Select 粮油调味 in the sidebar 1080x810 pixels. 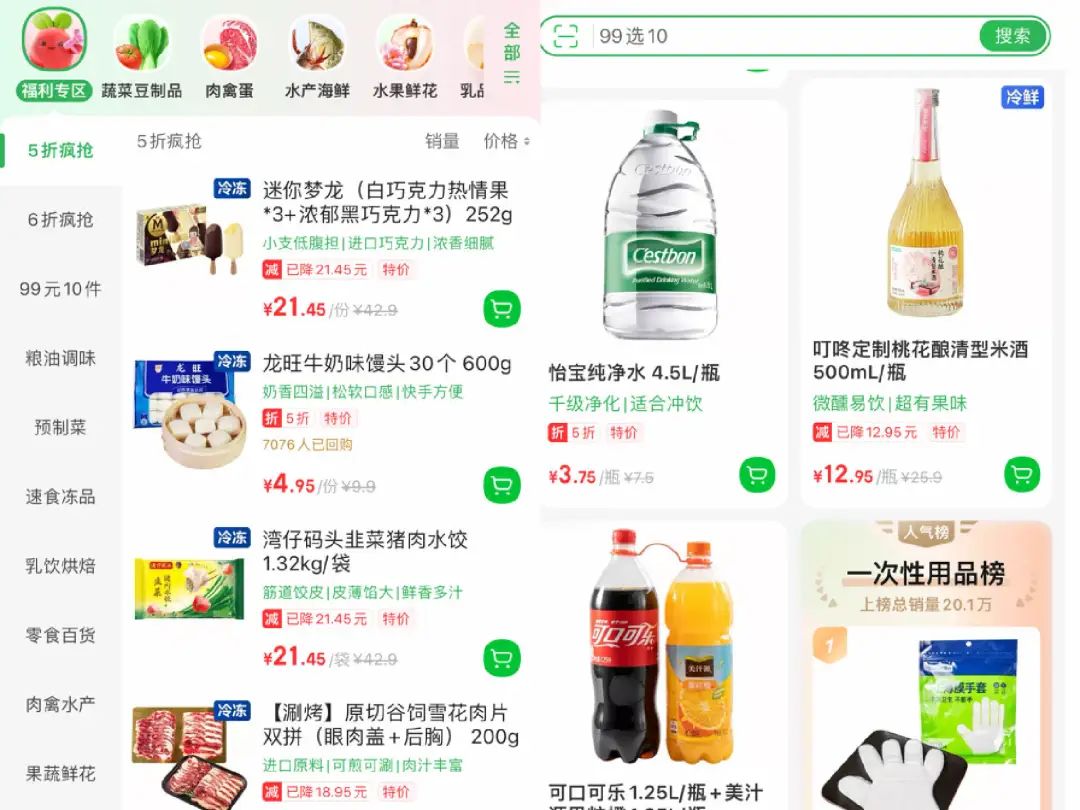[60, 358]
